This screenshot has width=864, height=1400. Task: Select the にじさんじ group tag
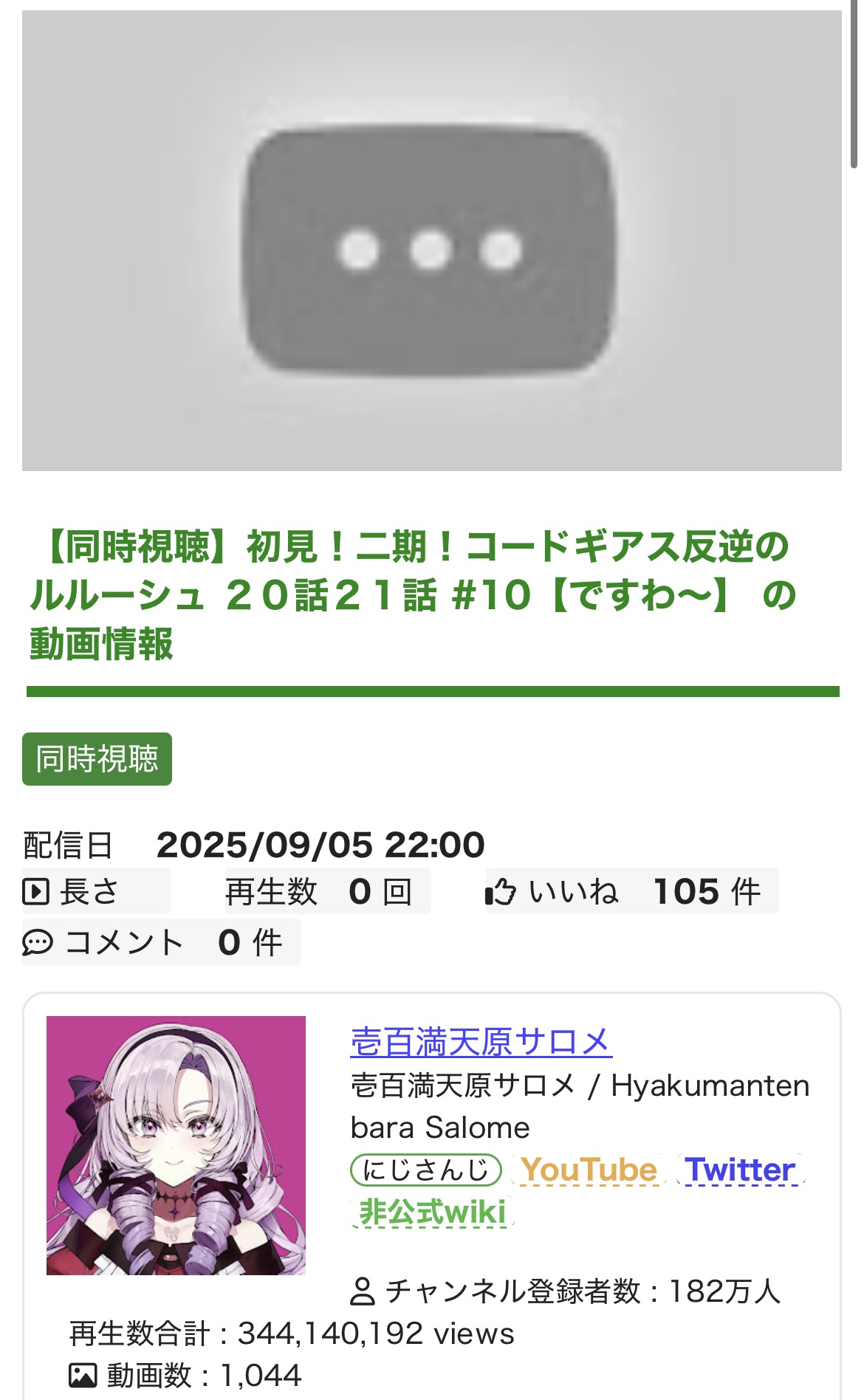click(426, 1170)
